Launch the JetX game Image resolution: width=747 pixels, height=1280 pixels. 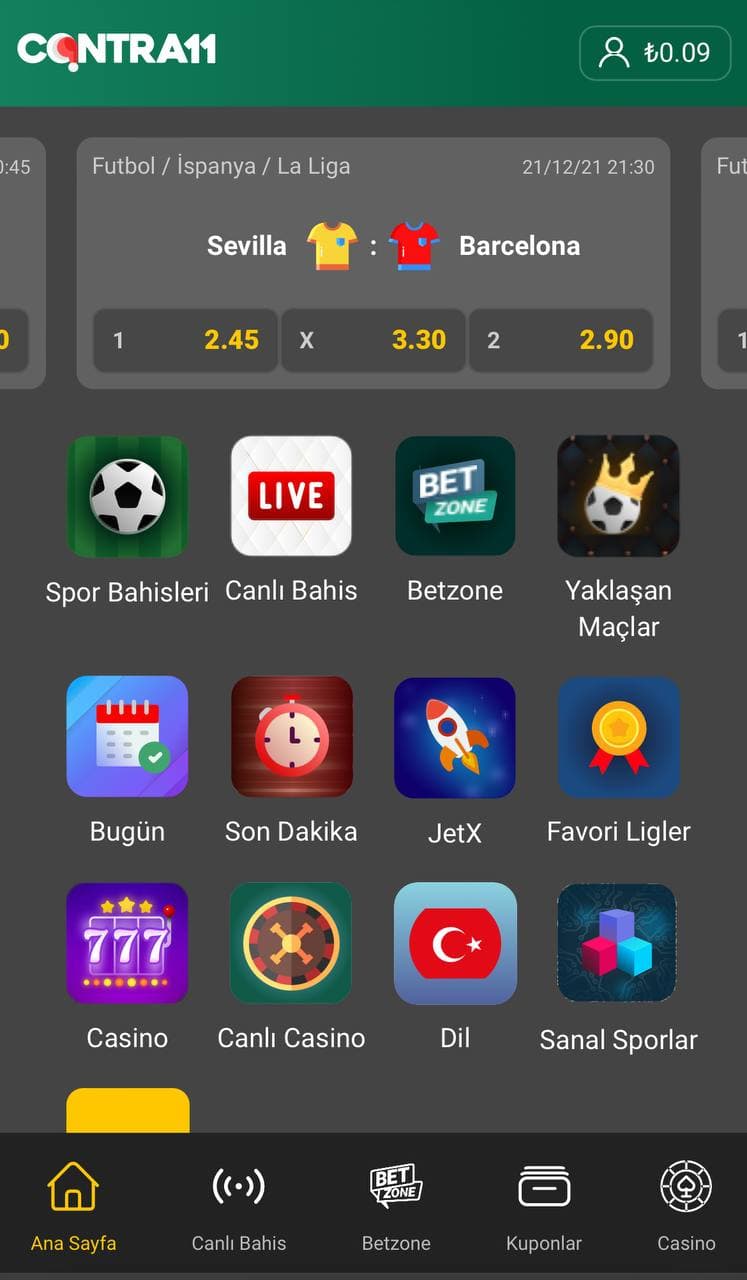tap(455, 737)
